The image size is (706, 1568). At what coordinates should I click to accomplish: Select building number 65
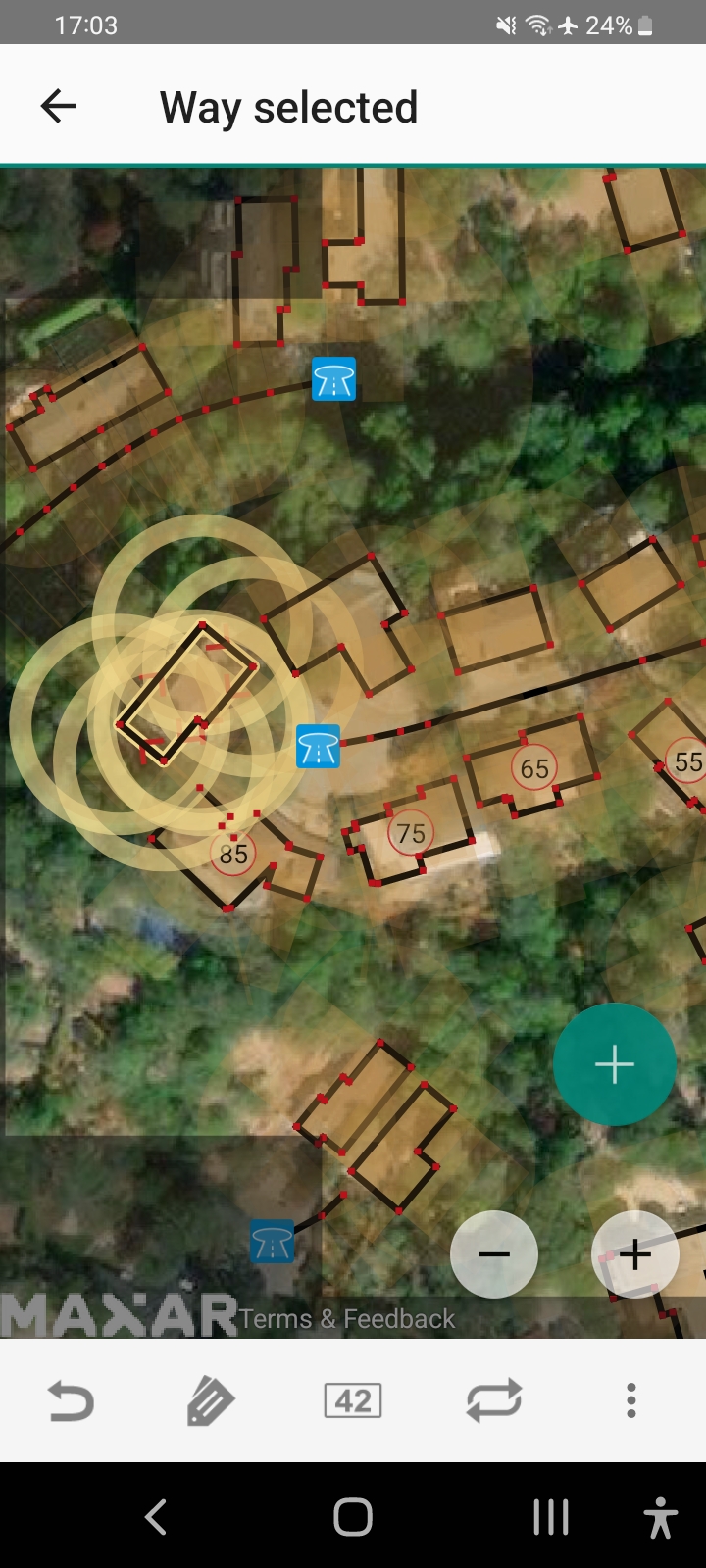point(534,767)
